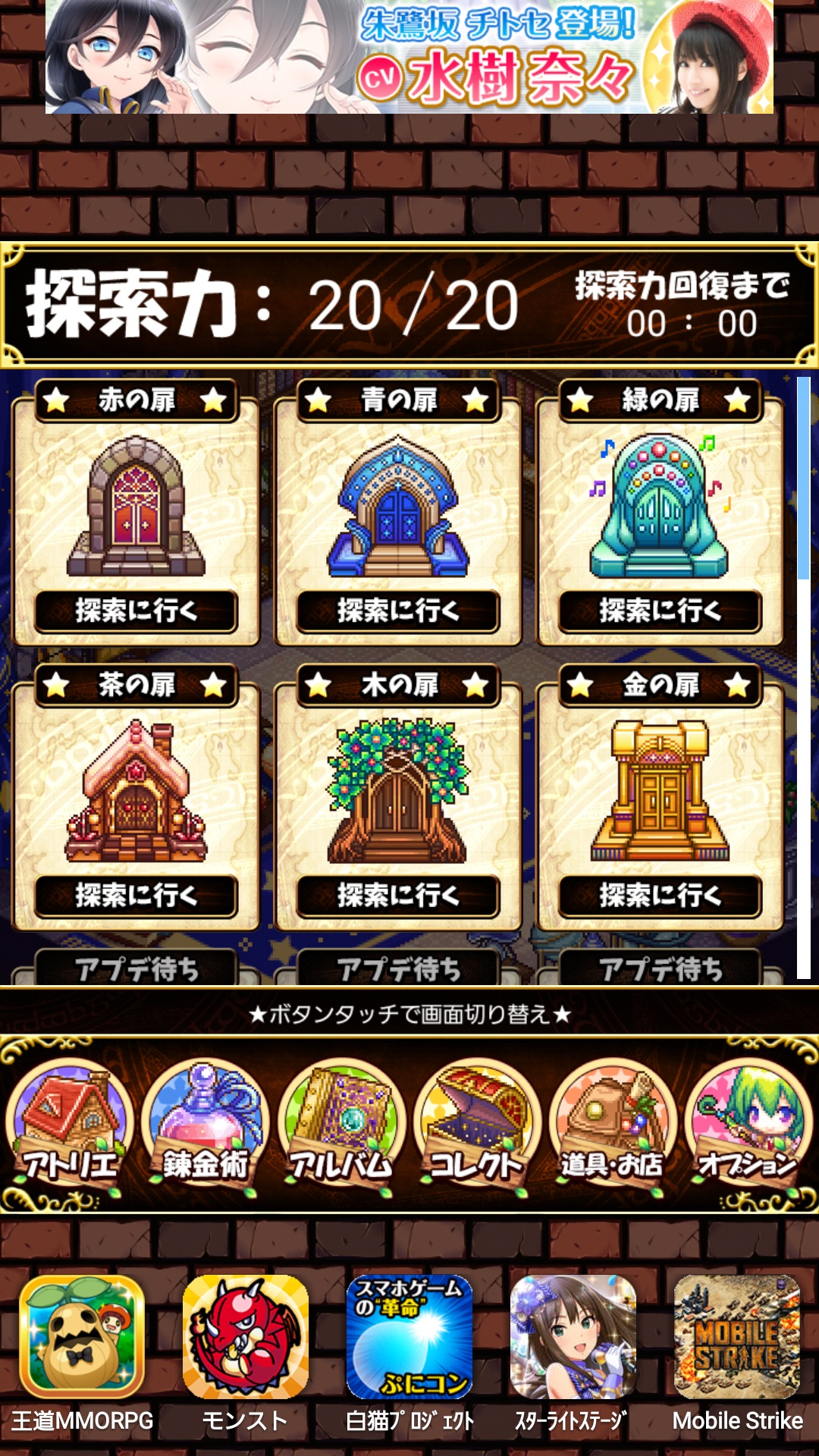Explore the 金の扉 golden door

coord(660,896)
